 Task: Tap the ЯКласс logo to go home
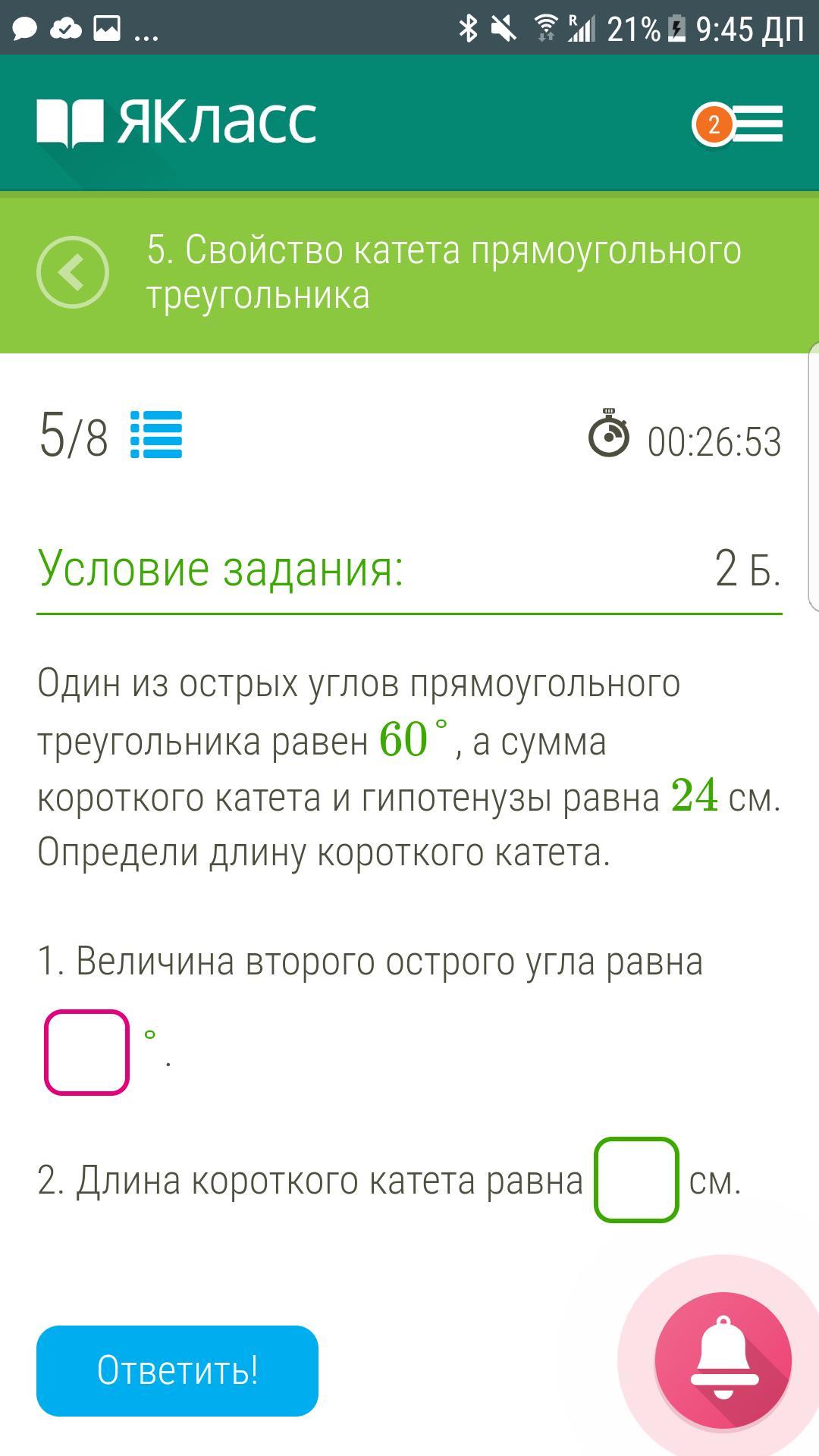176,122
